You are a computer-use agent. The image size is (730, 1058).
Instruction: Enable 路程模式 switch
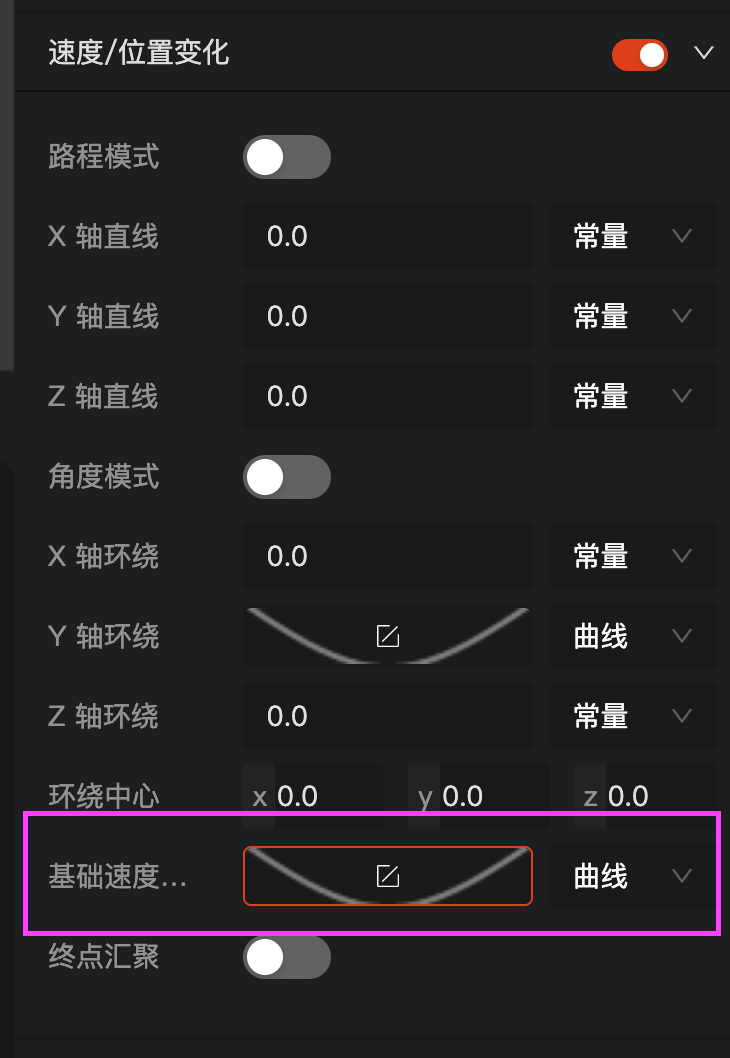286,157
